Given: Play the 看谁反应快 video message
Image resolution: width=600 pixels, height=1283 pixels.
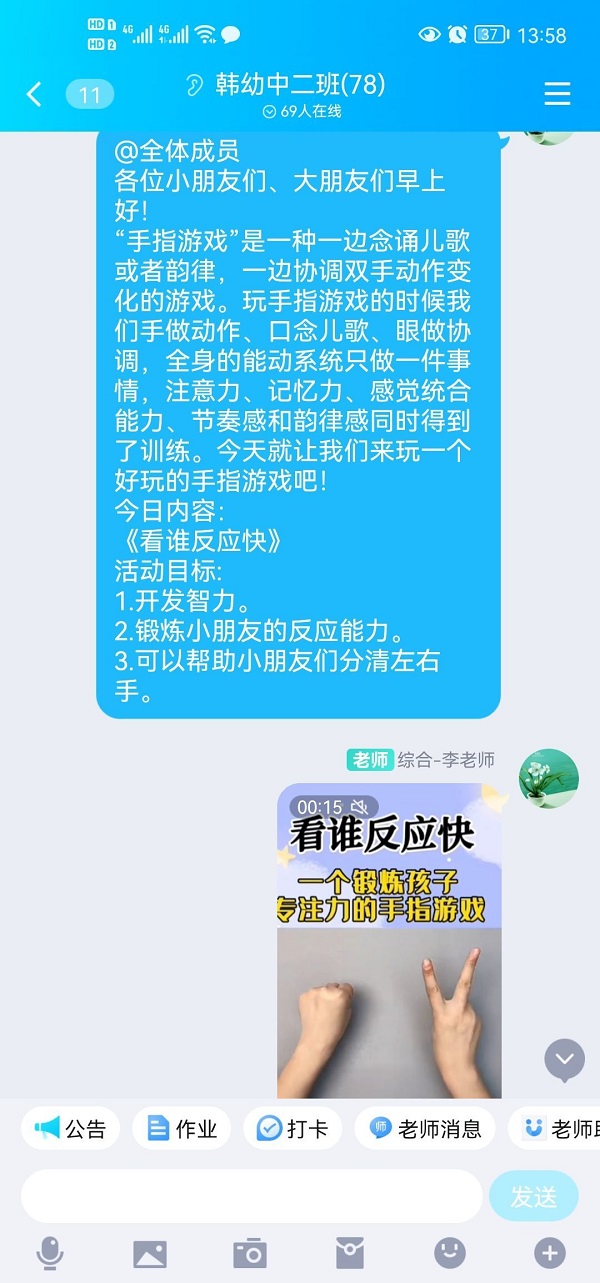Looking at the screenshot, I should (389, 940).
